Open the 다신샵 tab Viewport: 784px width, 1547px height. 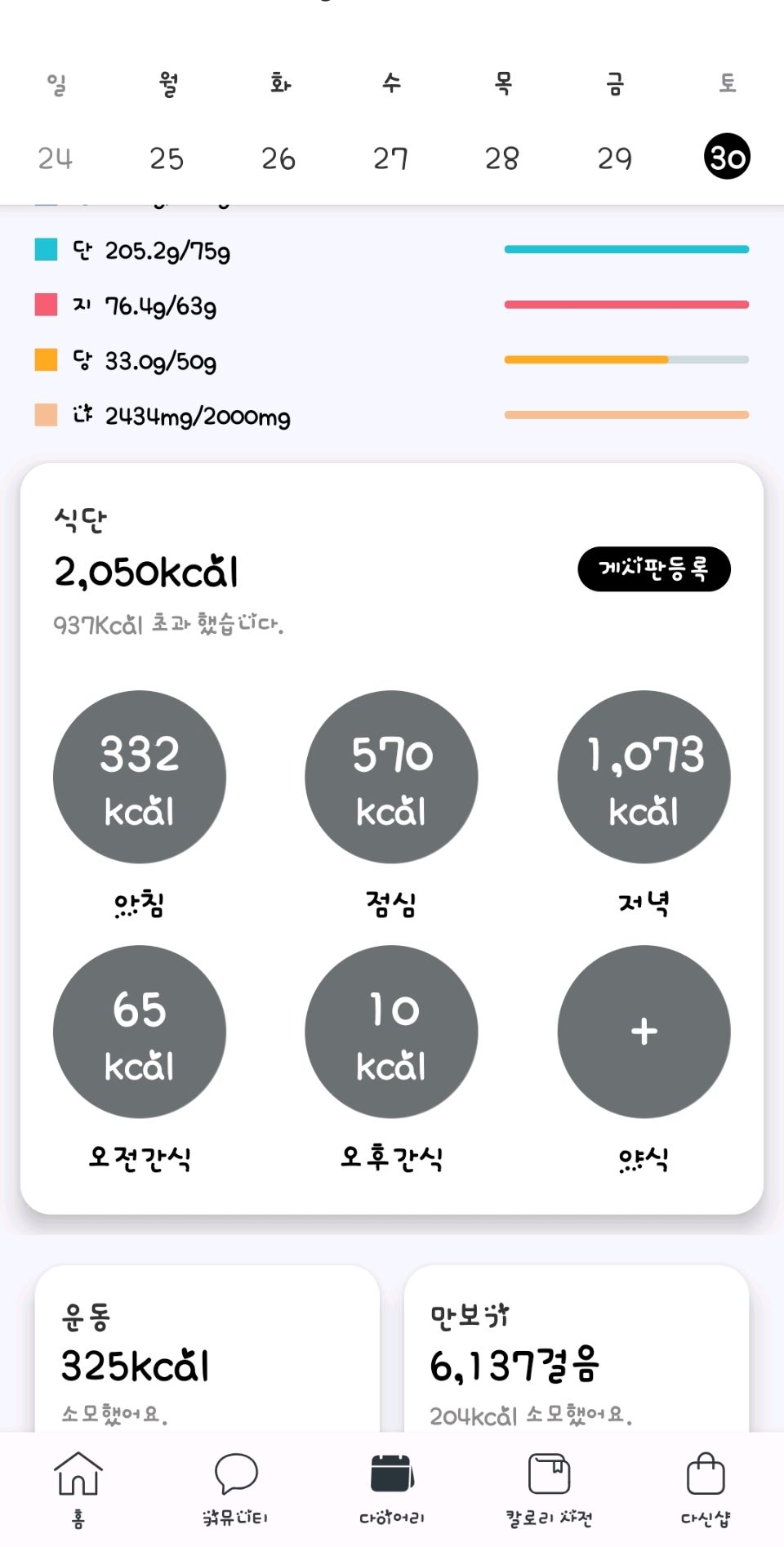[x=706, y=1489]
